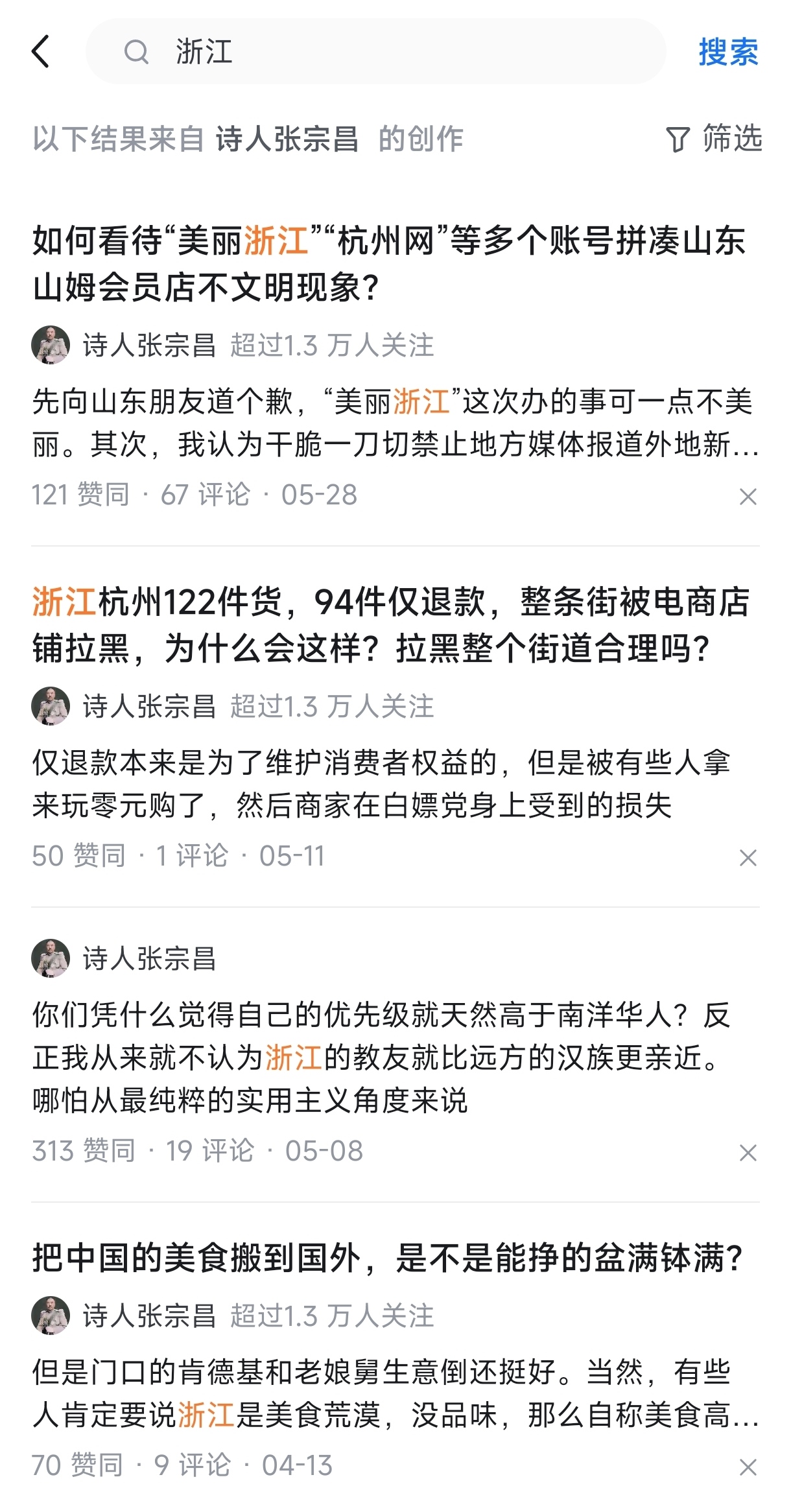Tap the search field containing 浙江
Viewport: 791px width, 1512px height.
[375, 51]
